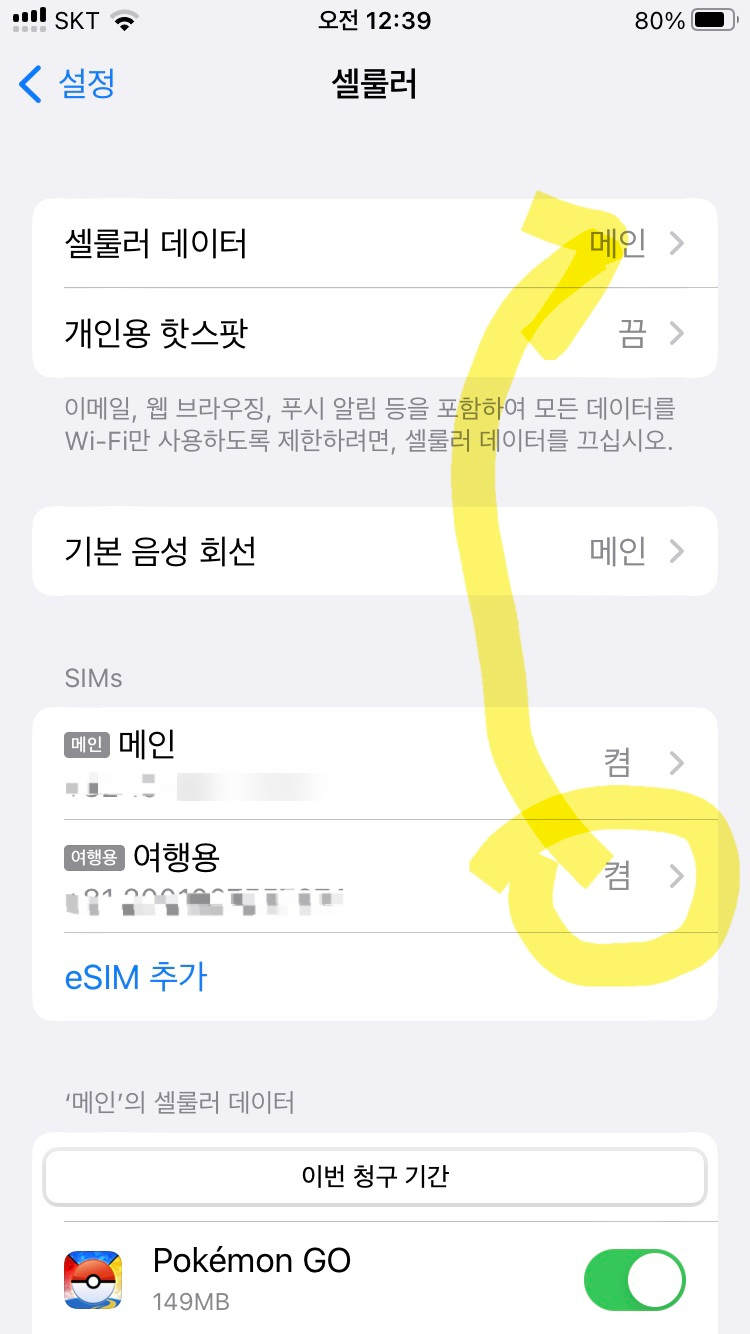Go back to 설정
Viewport: 750px width, 1334px height.
coord(67,84)
